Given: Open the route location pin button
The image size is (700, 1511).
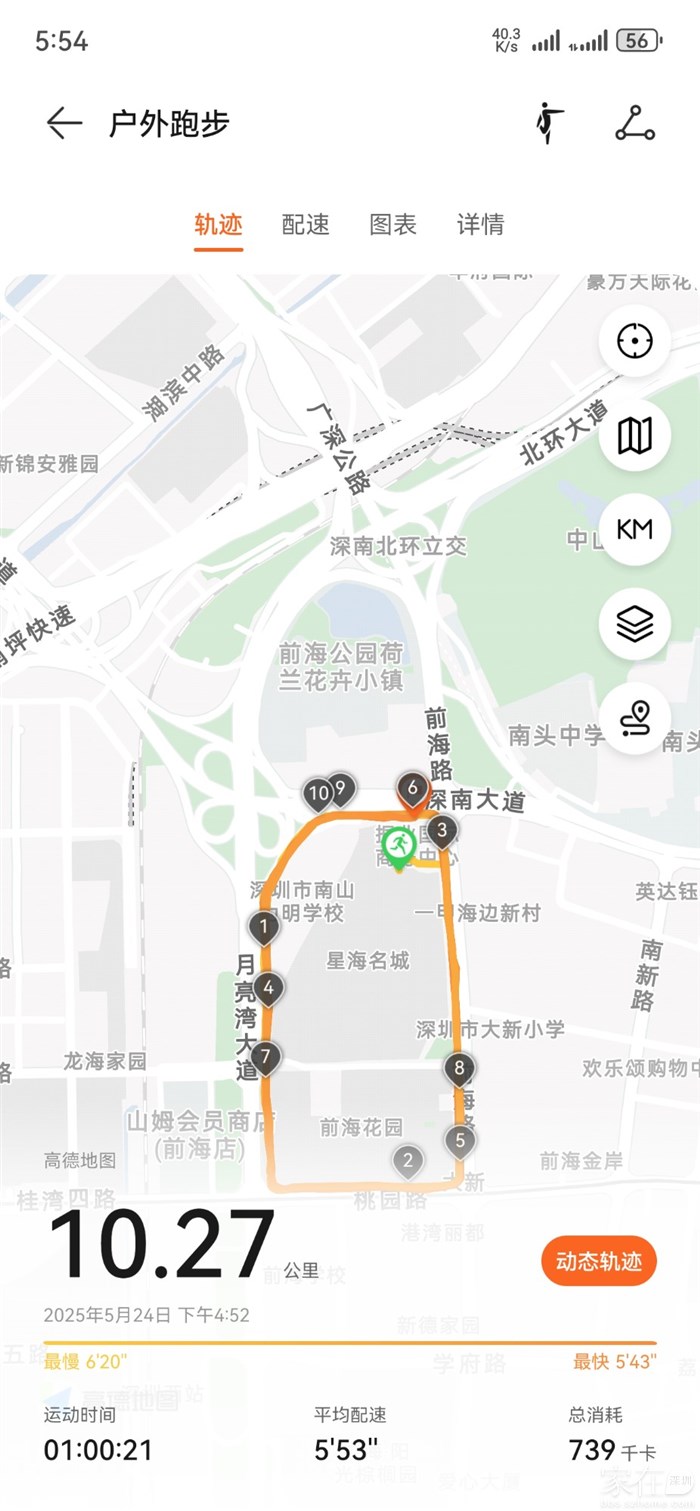Looking at the screenshot, I should click(635, 718).
